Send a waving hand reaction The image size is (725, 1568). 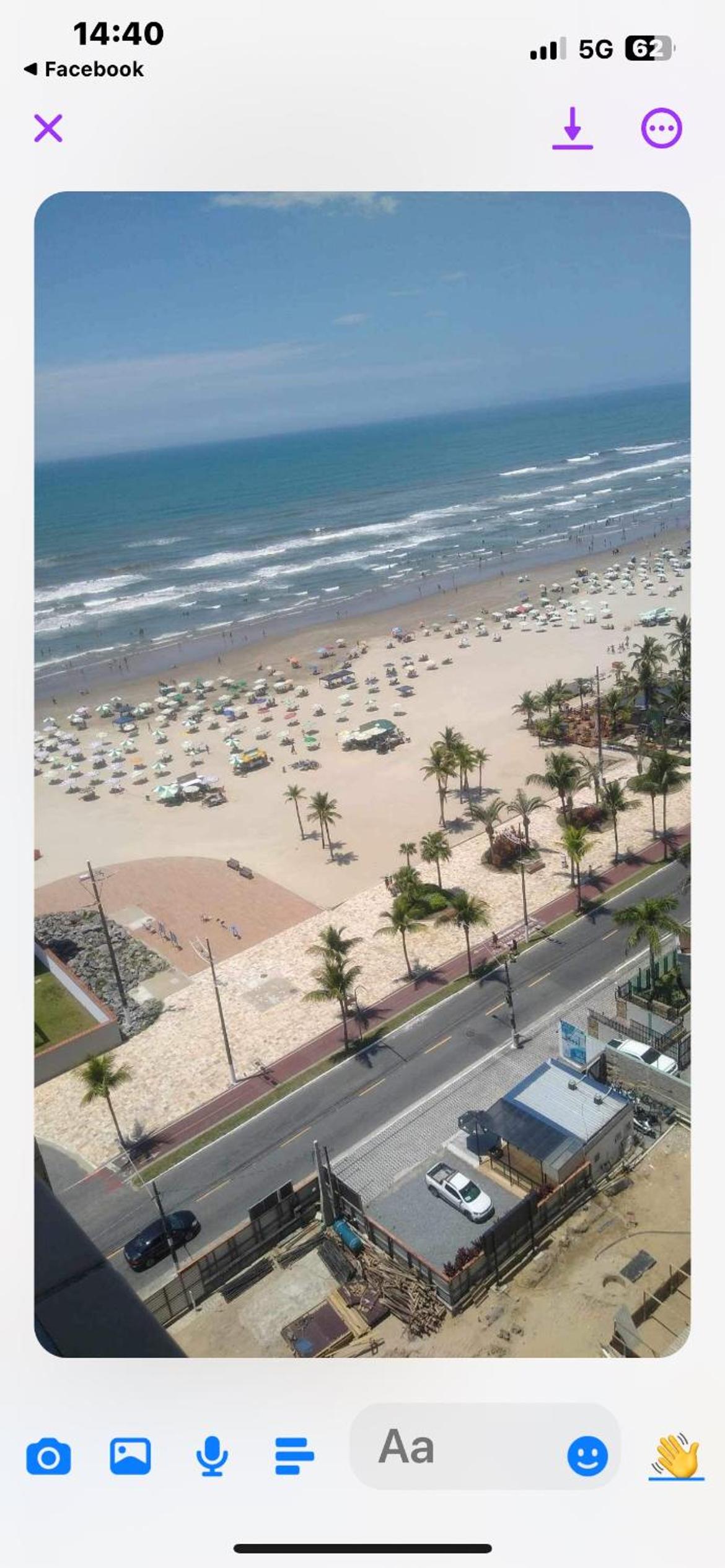tap(676, 1456)
